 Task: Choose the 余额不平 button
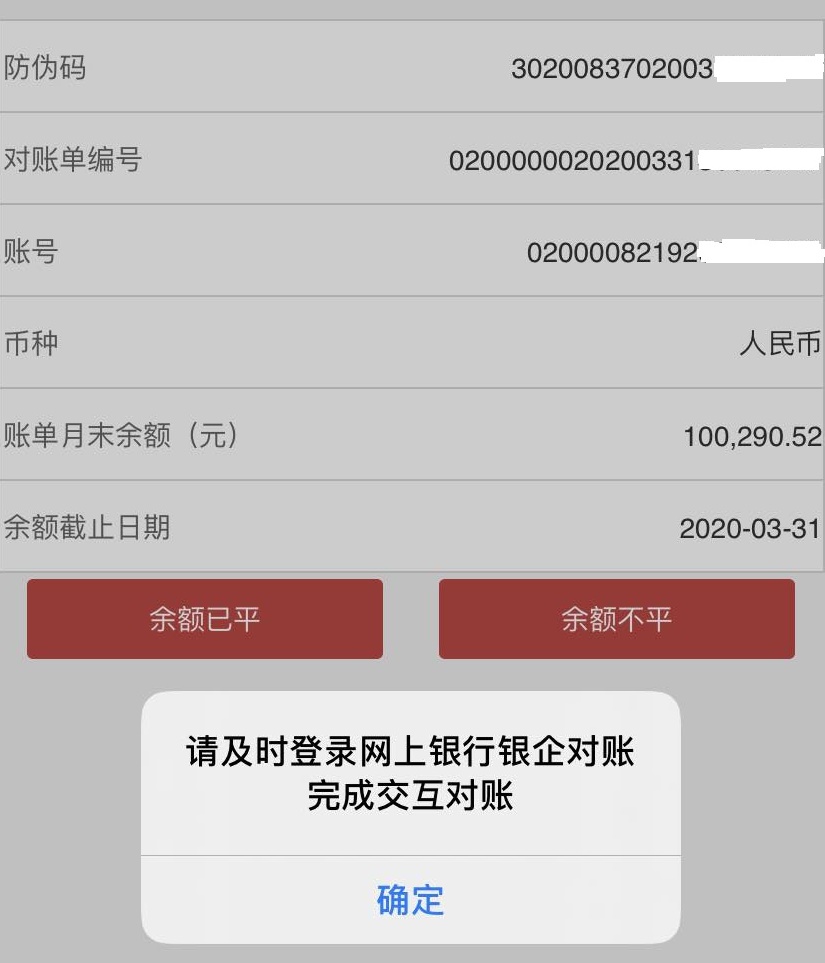point(616,619)
